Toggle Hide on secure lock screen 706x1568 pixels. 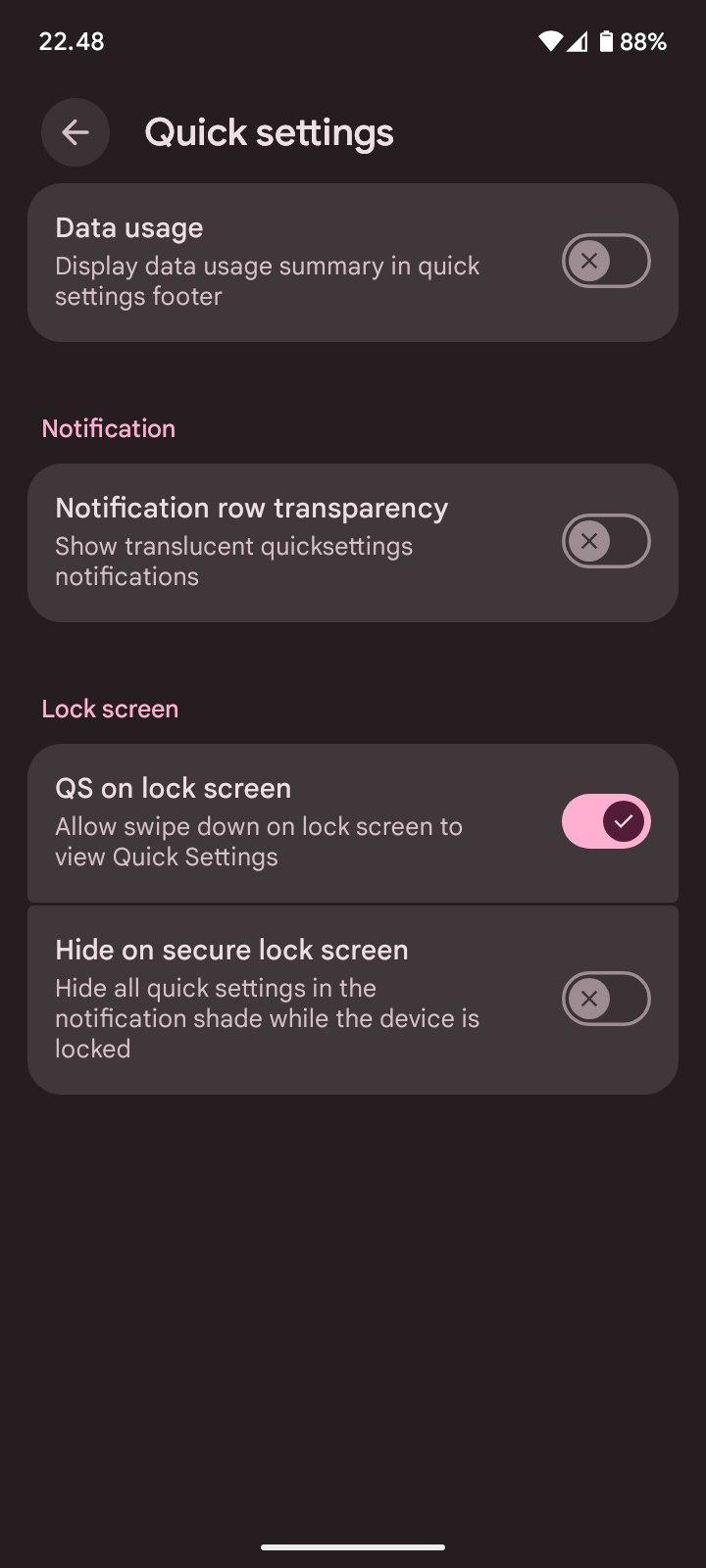(x=605, y=999)
